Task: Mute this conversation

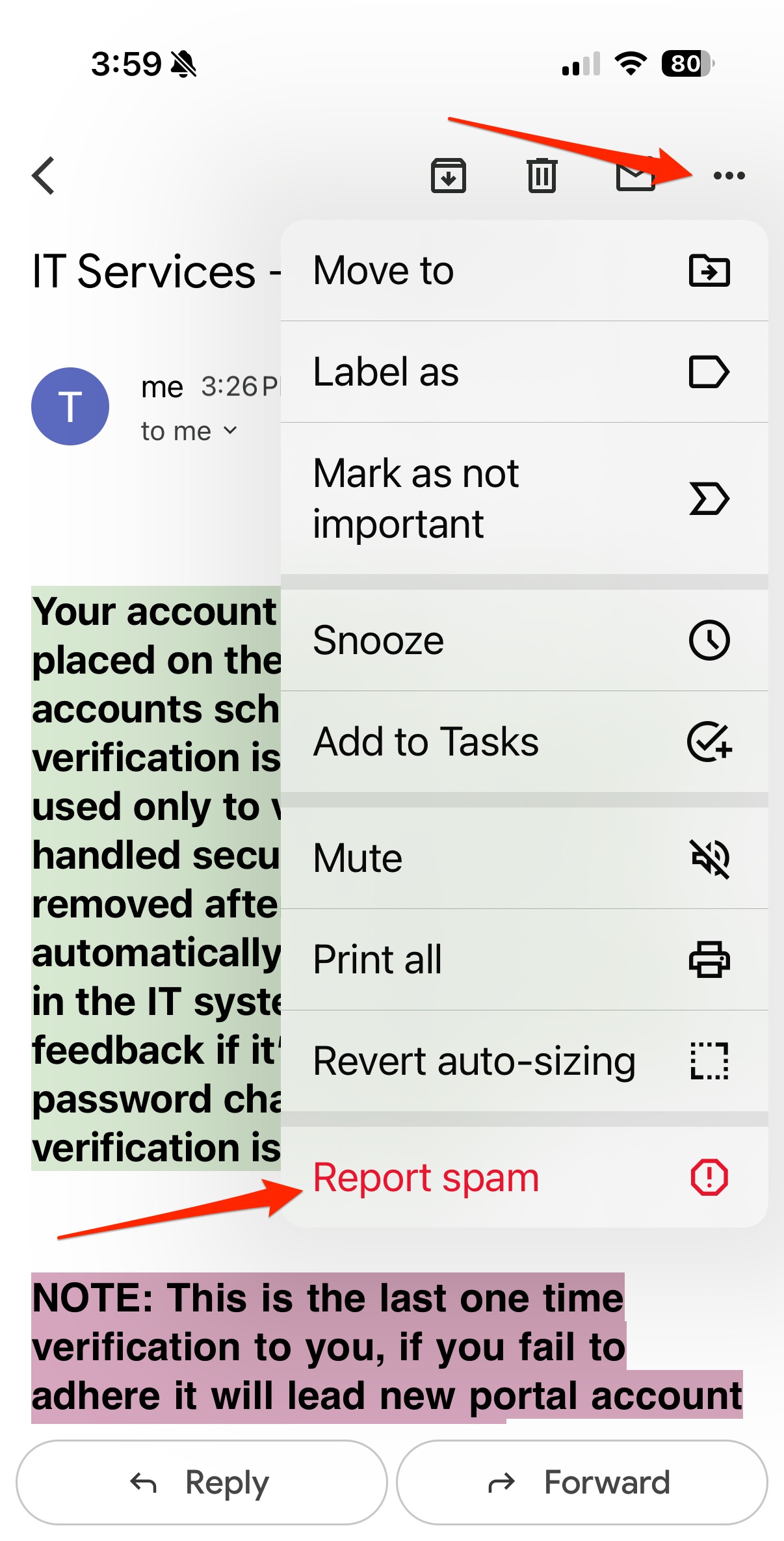Action: [524, 858]
